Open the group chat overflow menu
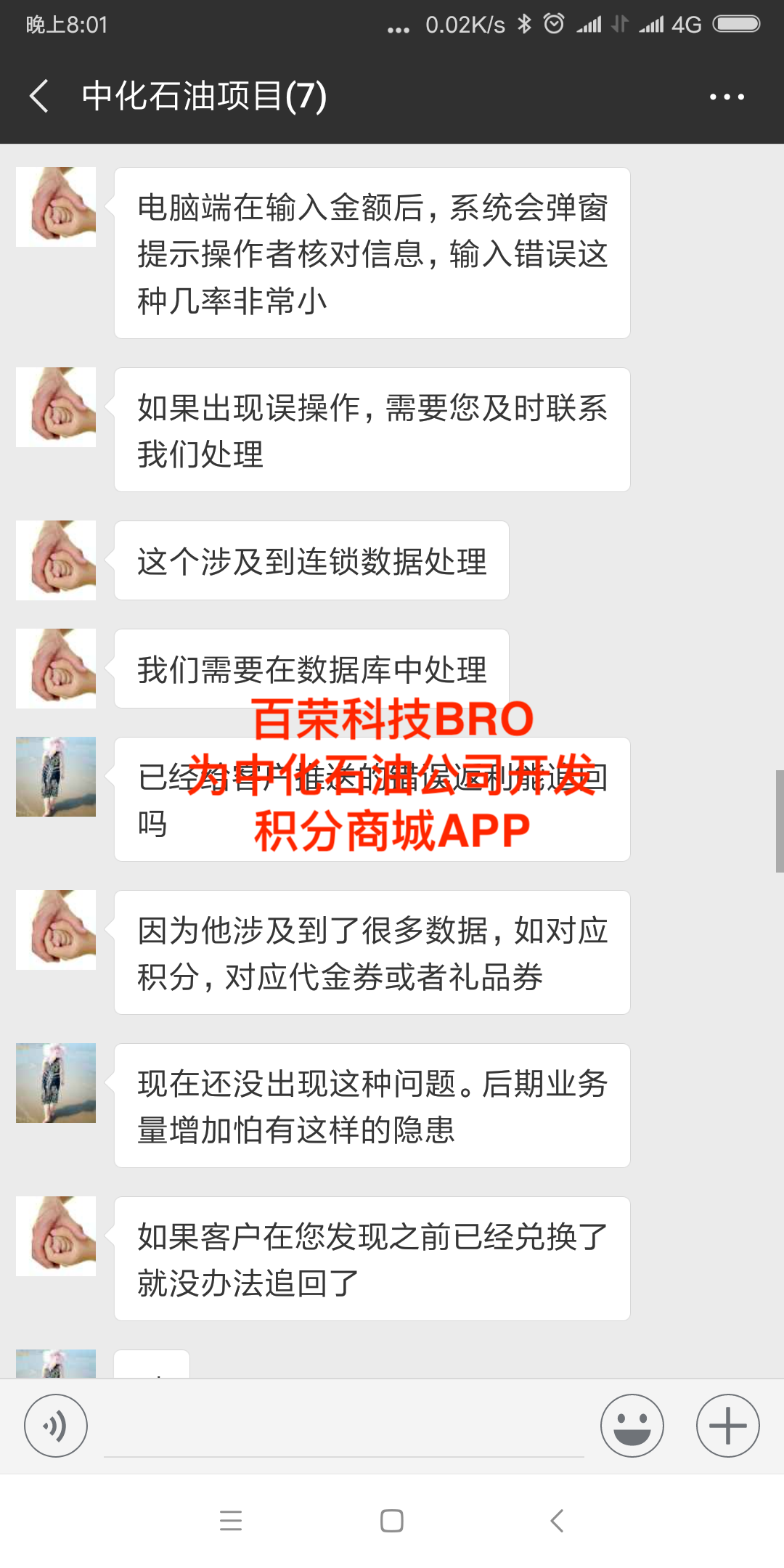Image resolution: width=784 pixels, height=1568 pixels. tap(727, 97)
